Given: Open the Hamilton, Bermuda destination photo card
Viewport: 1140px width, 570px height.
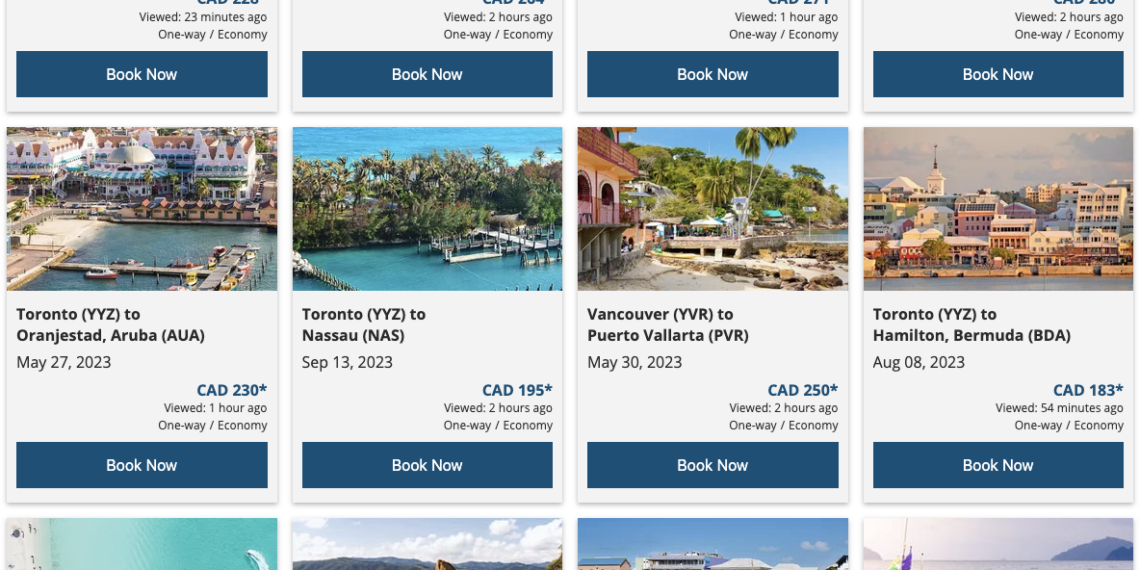Looking at the screenshot, I should [997, 208].
